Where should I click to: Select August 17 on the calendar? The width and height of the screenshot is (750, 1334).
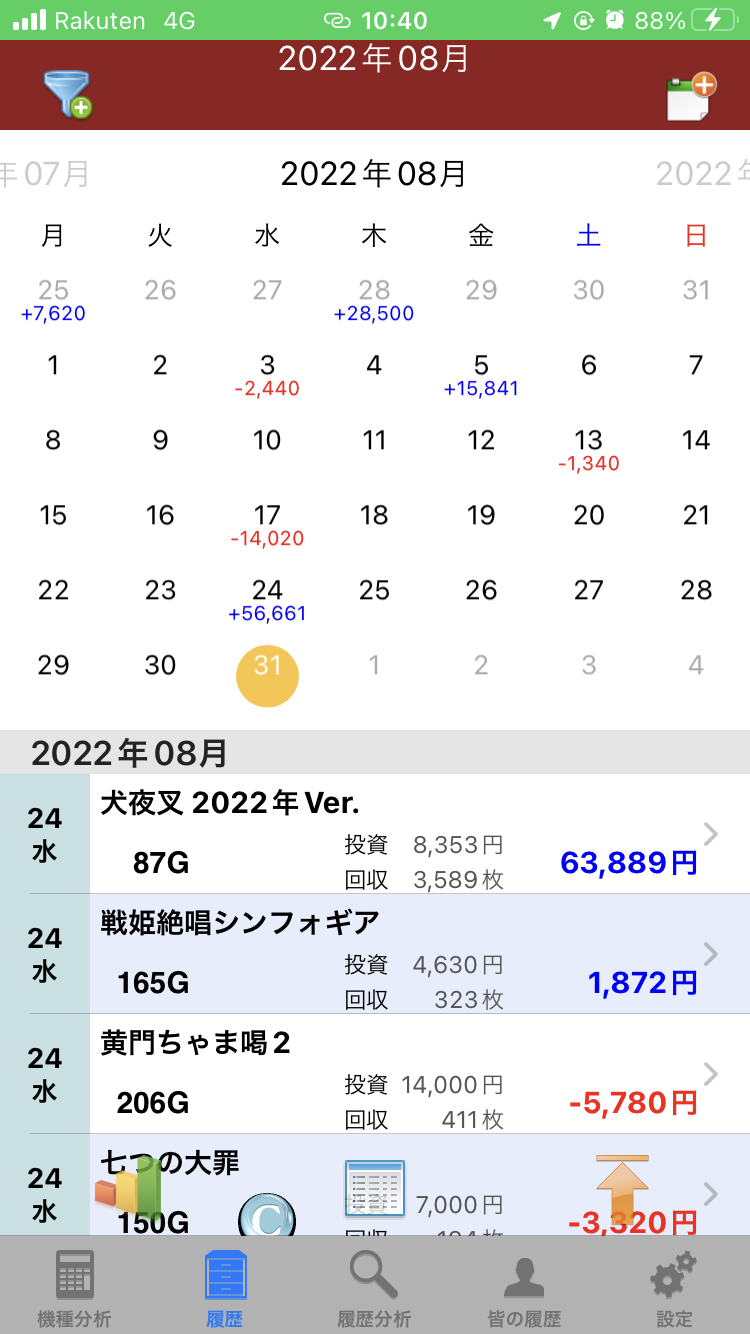267,525
